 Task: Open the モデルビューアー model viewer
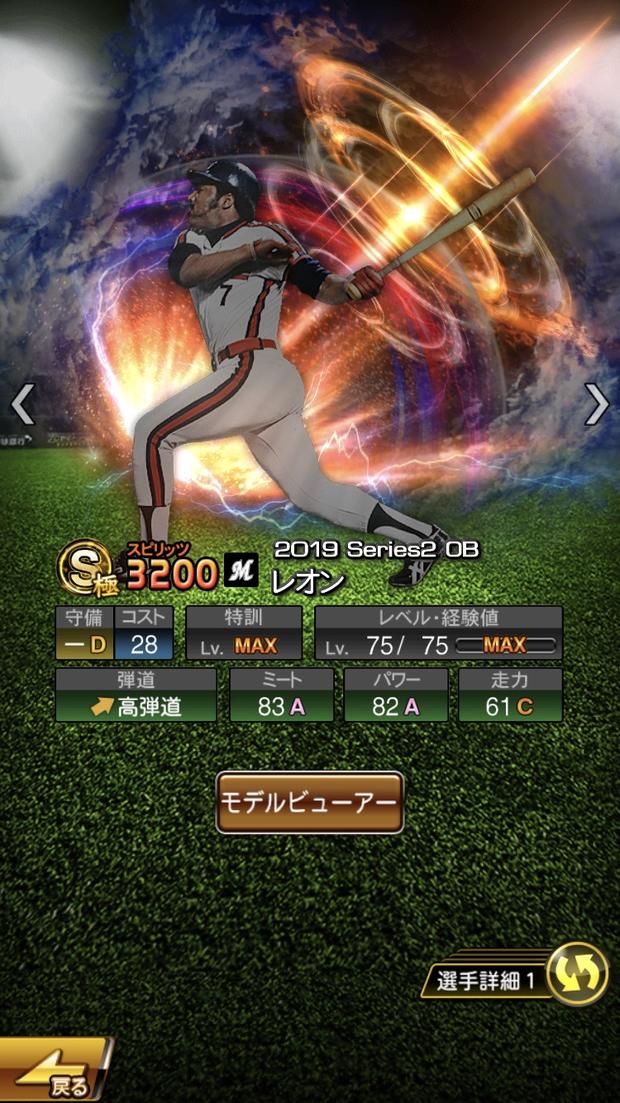click(x=310, y=802)
